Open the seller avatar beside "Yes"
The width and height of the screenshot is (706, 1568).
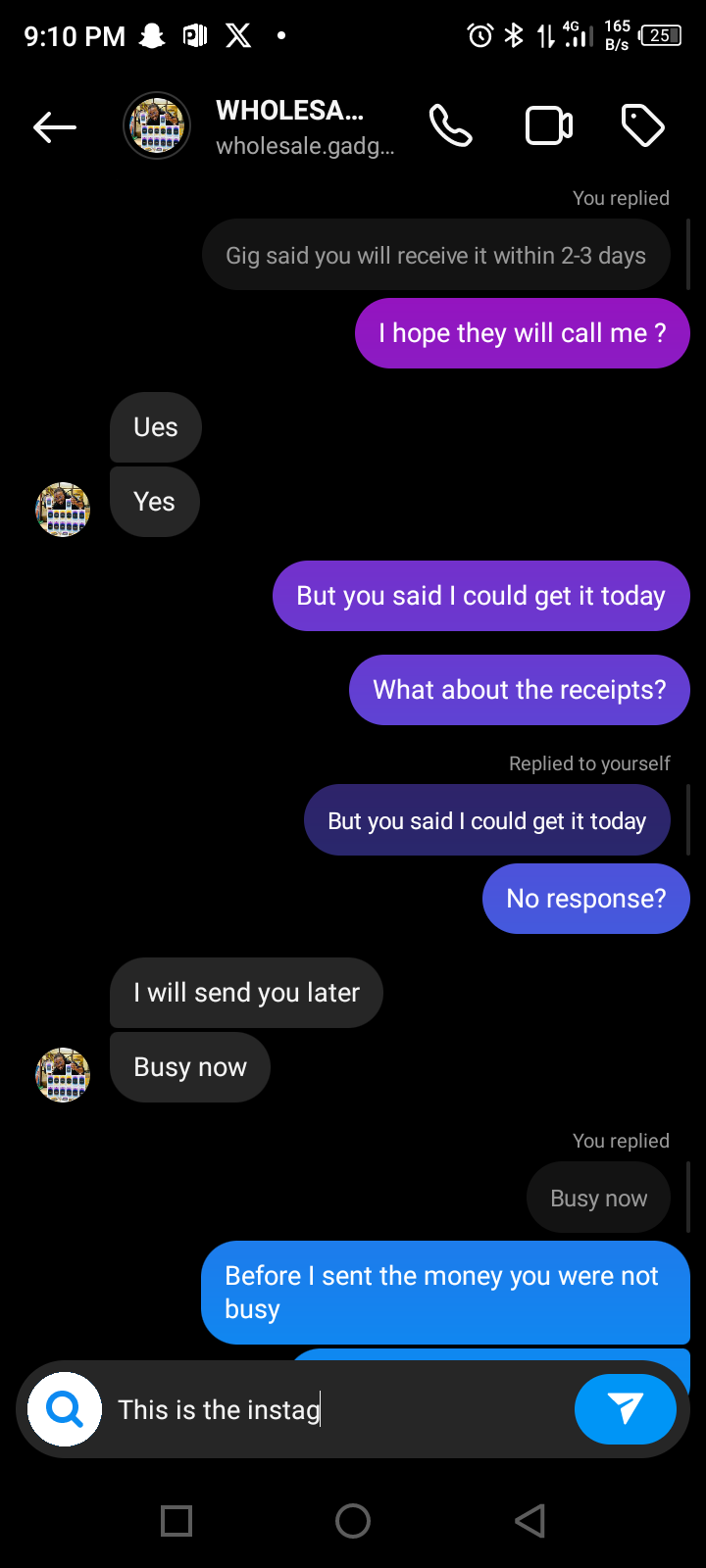click(x=63, y=509)
